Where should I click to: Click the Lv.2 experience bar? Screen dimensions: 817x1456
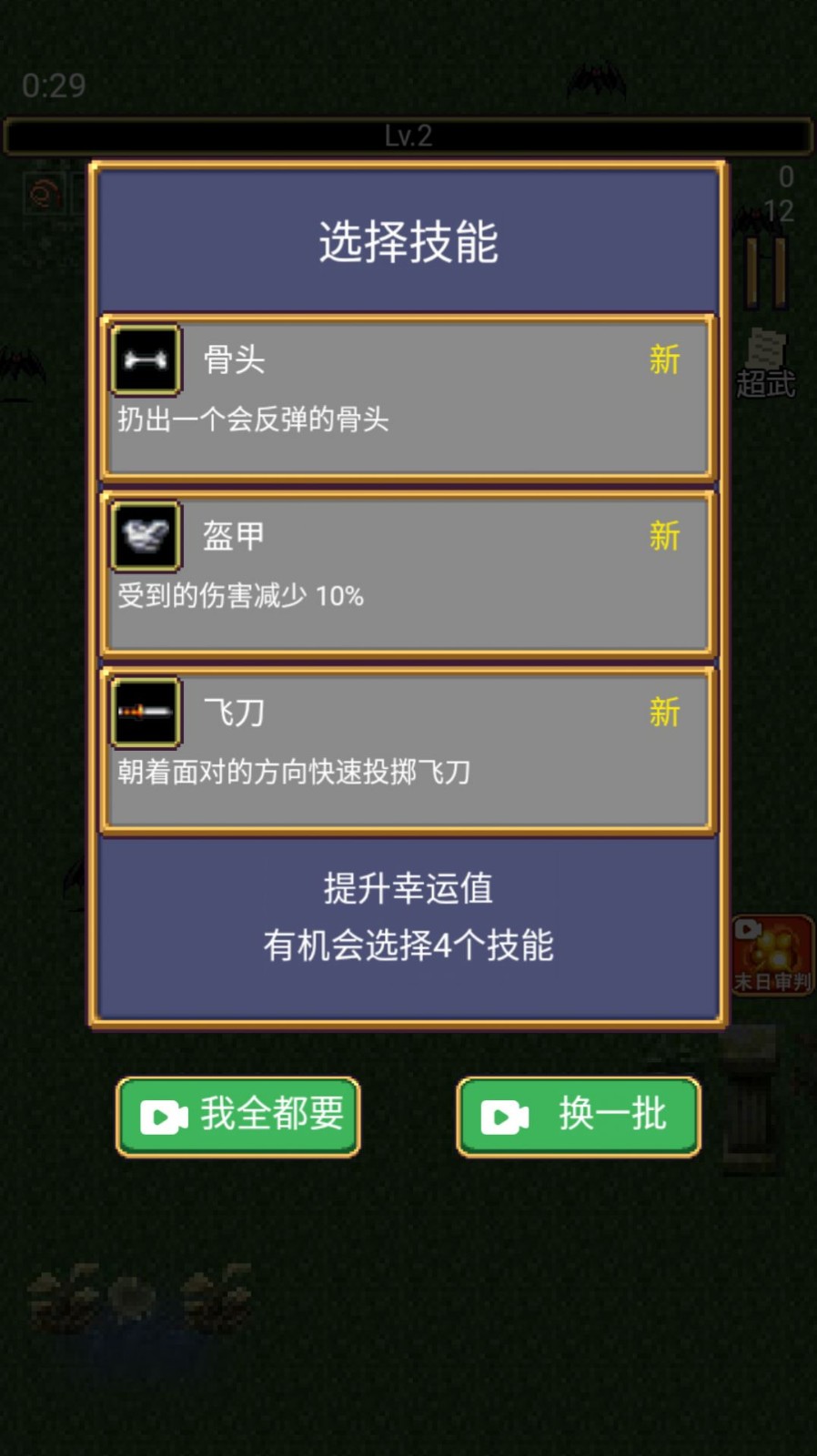[x=408, y=134]
